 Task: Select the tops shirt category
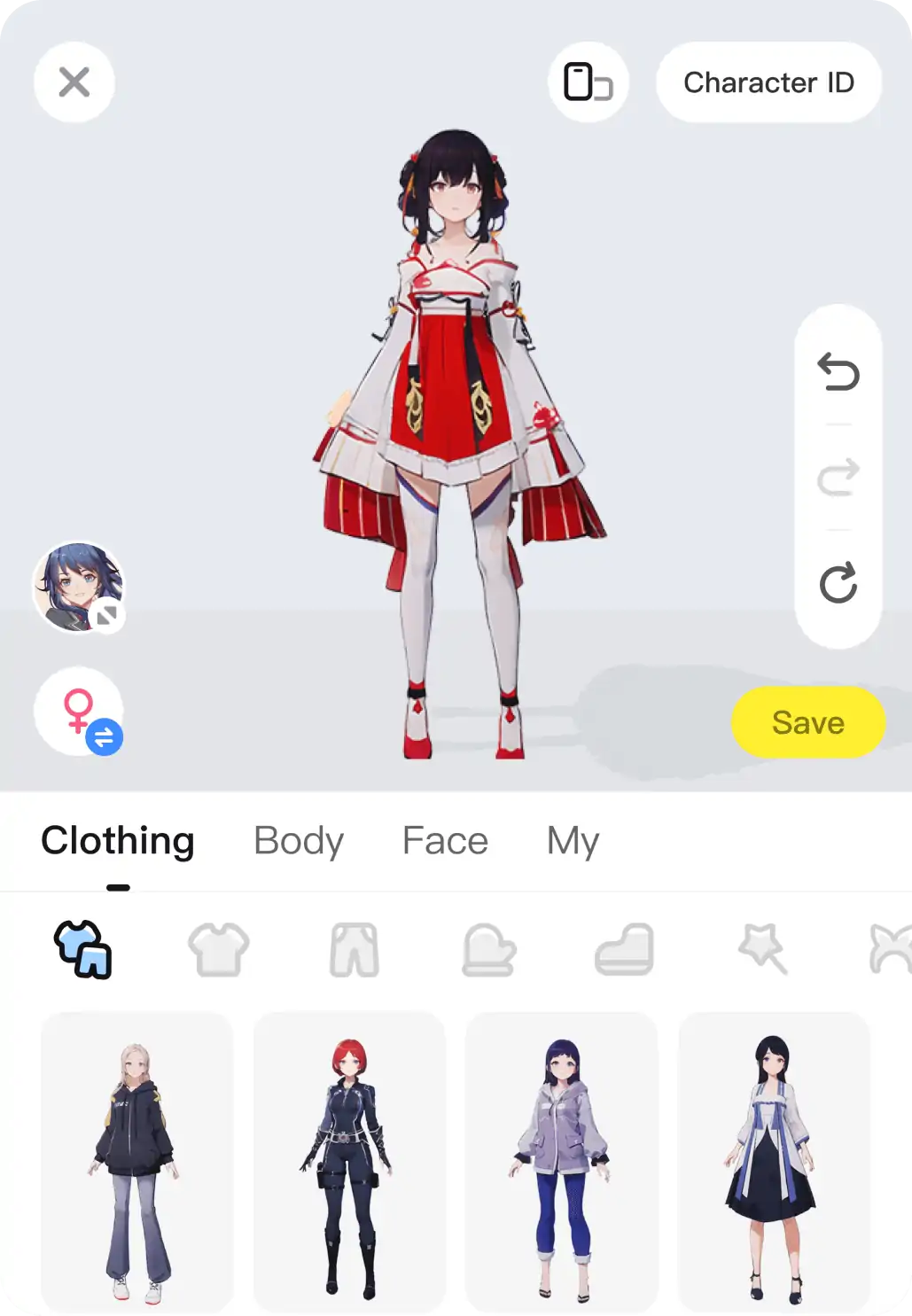pyautogui.click(x=219, y=949)
